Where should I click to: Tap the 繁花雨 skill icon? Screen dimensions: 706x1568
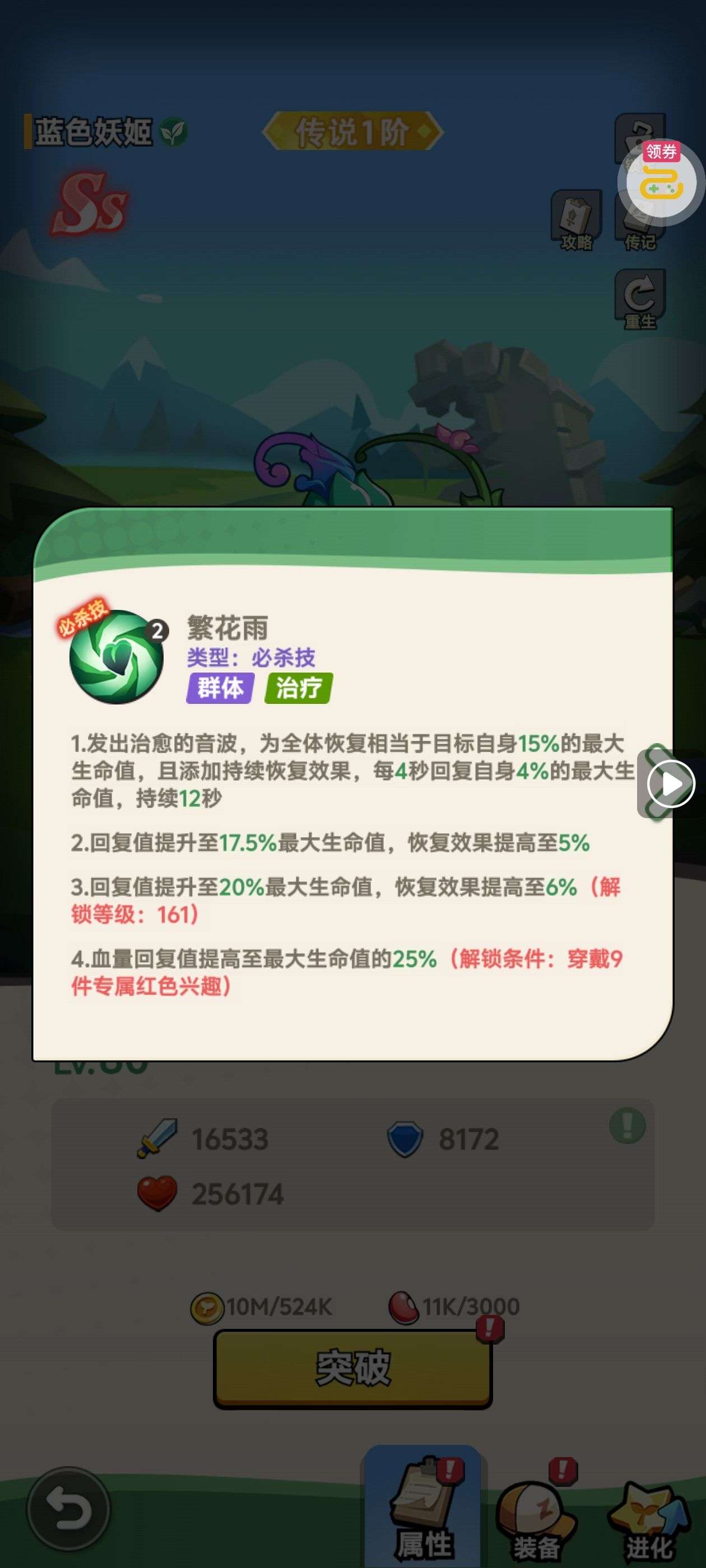point(117,657)
